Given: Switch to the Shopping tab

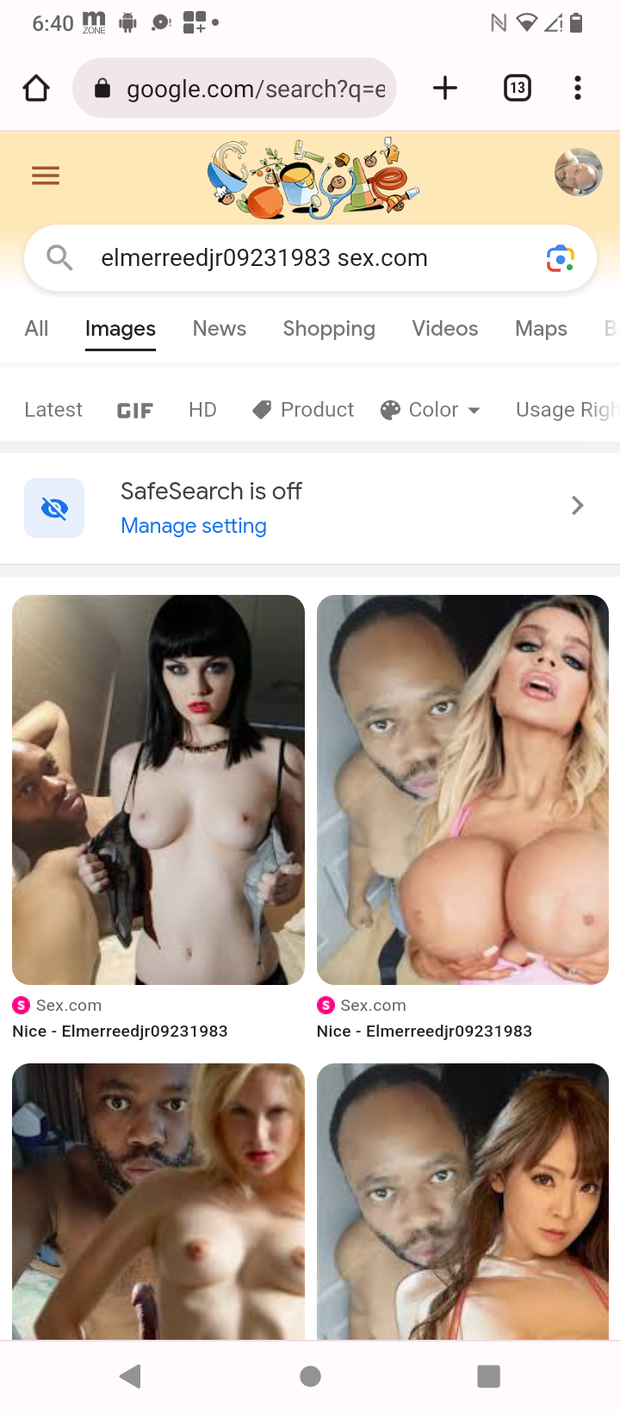Looking at the screenshot, I should click(x=328, y=328).
